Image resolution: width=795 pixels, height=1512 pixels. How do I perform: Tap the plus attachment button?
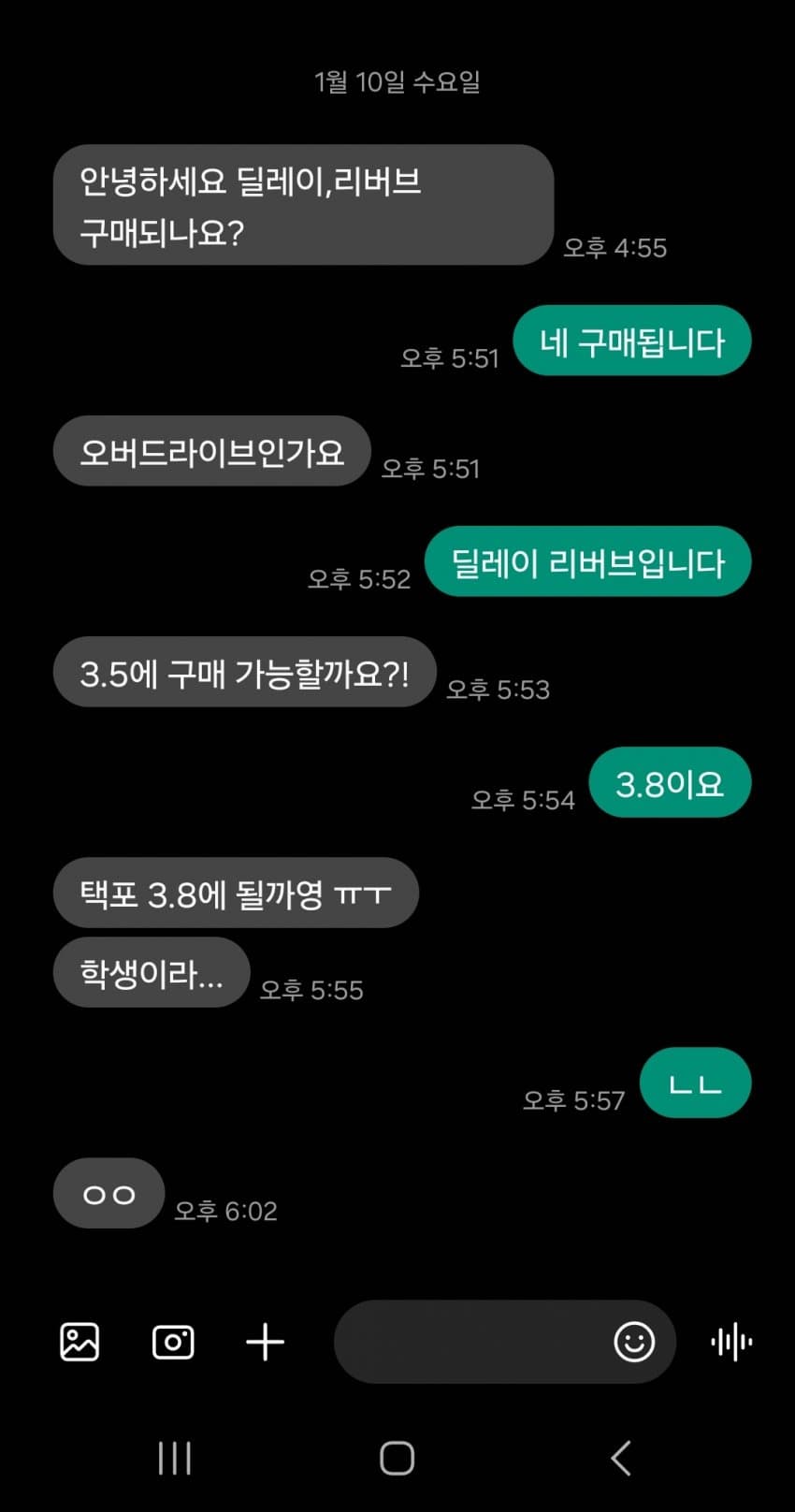[265, 1342]
